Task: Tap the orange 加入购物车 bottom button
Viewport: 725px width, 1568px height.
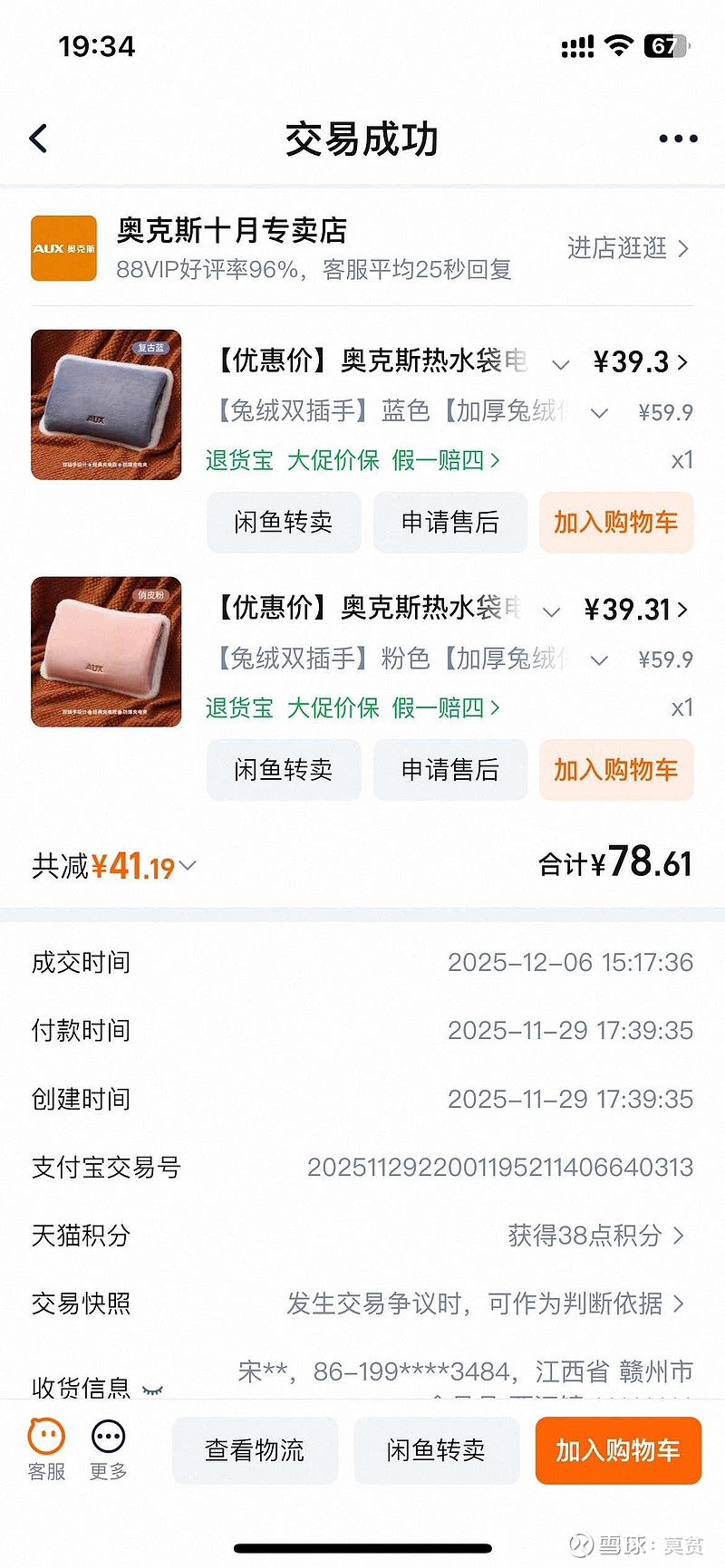Action: 617,1450
